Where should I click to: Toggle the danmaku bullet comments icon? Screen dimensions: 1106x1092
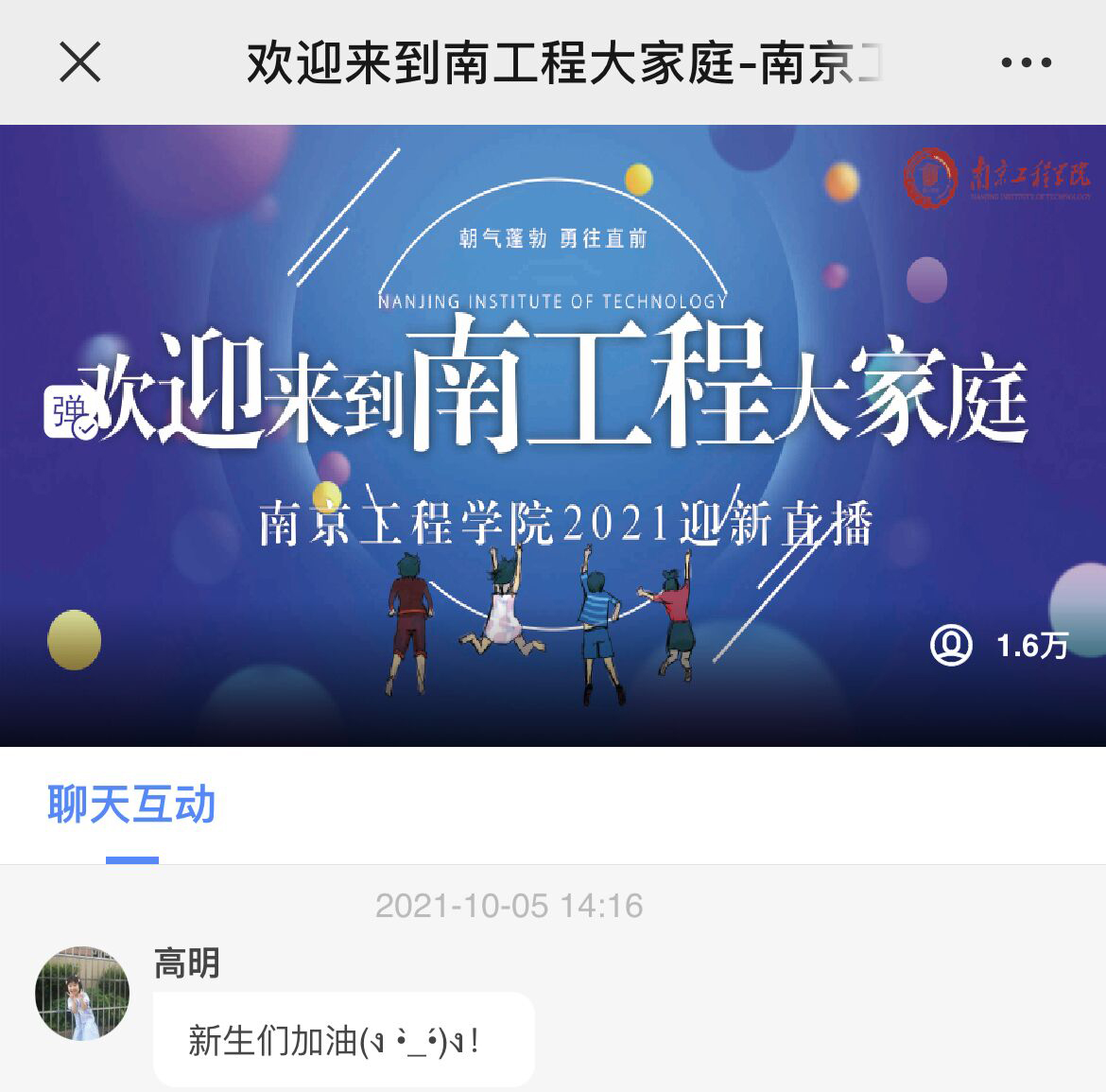pyautogui.click(x=71, y=412)
